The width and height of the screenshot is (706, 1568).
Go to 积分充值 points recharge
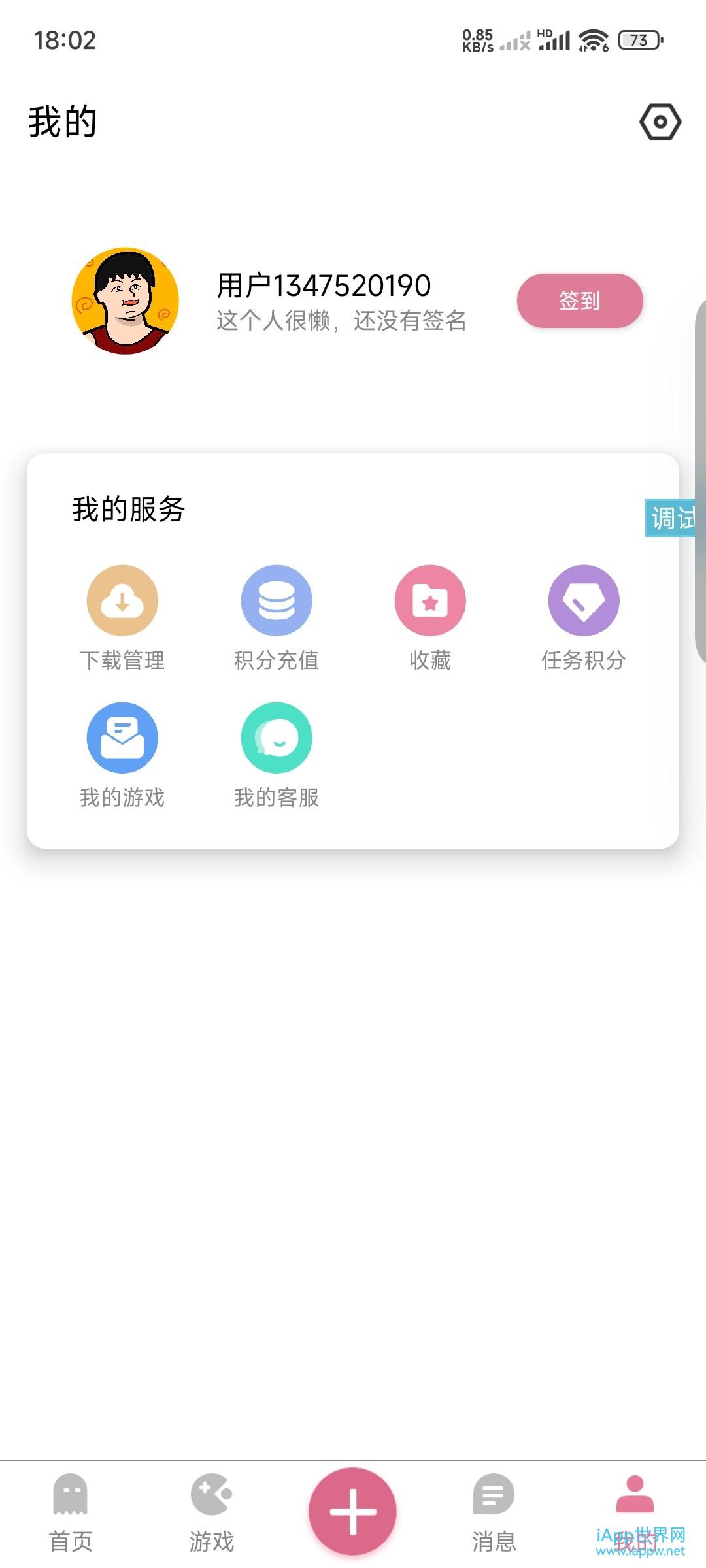(277, 617)
